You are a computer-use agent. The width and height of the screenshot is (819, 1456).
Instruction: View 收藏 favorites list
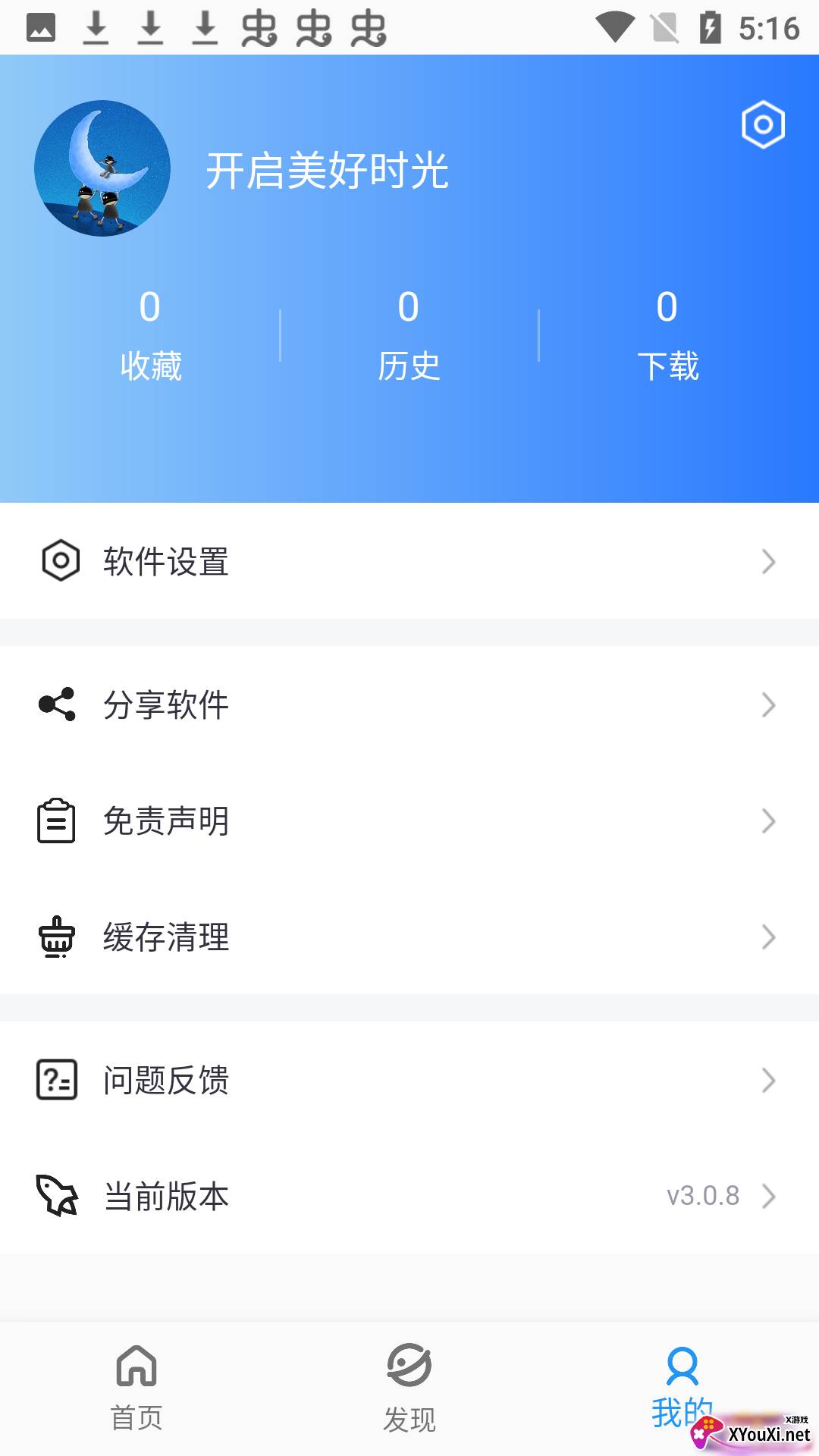(x=150, y=335)
